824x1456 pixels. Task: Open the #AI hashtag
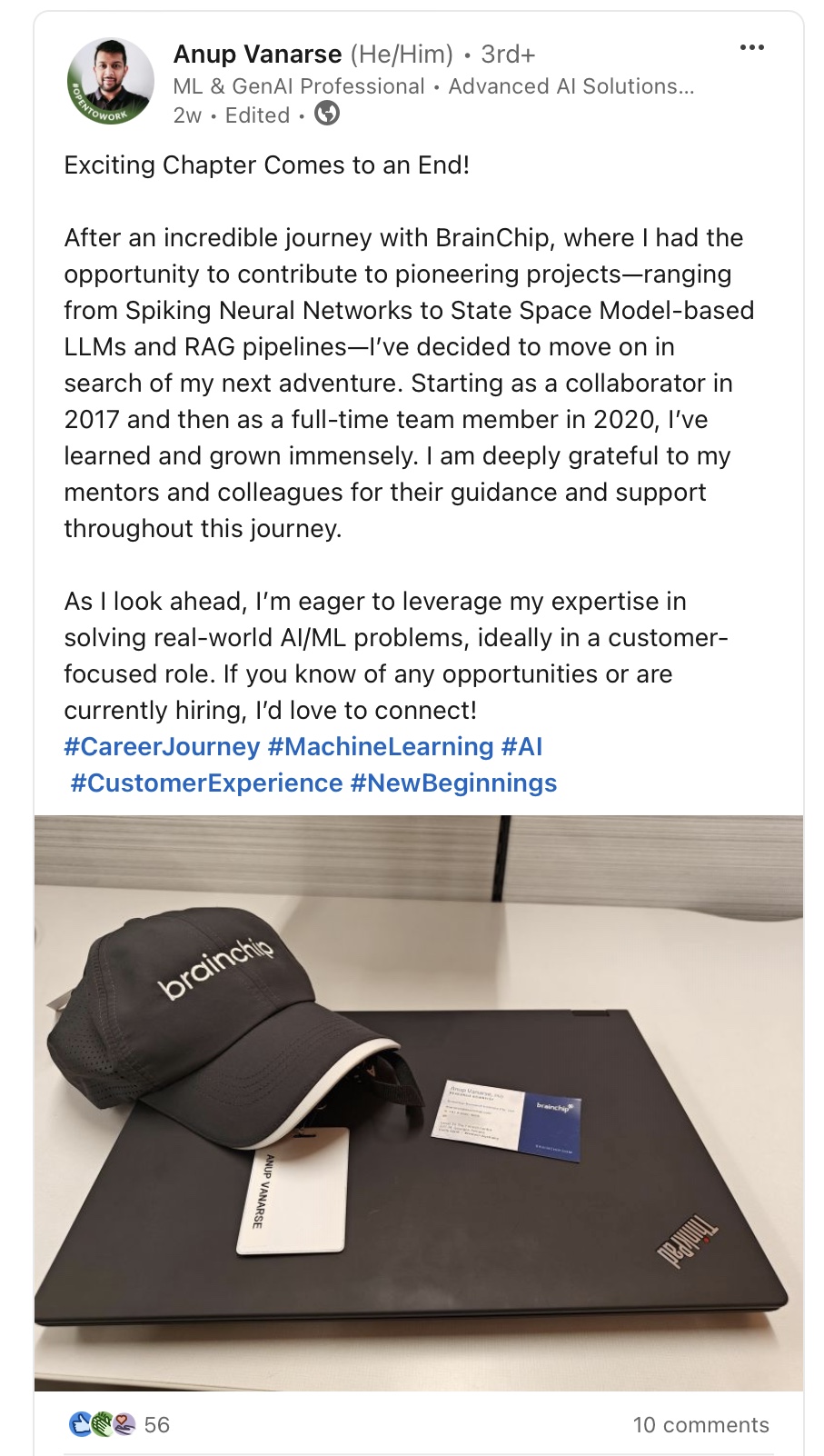[x=521, y=747]
